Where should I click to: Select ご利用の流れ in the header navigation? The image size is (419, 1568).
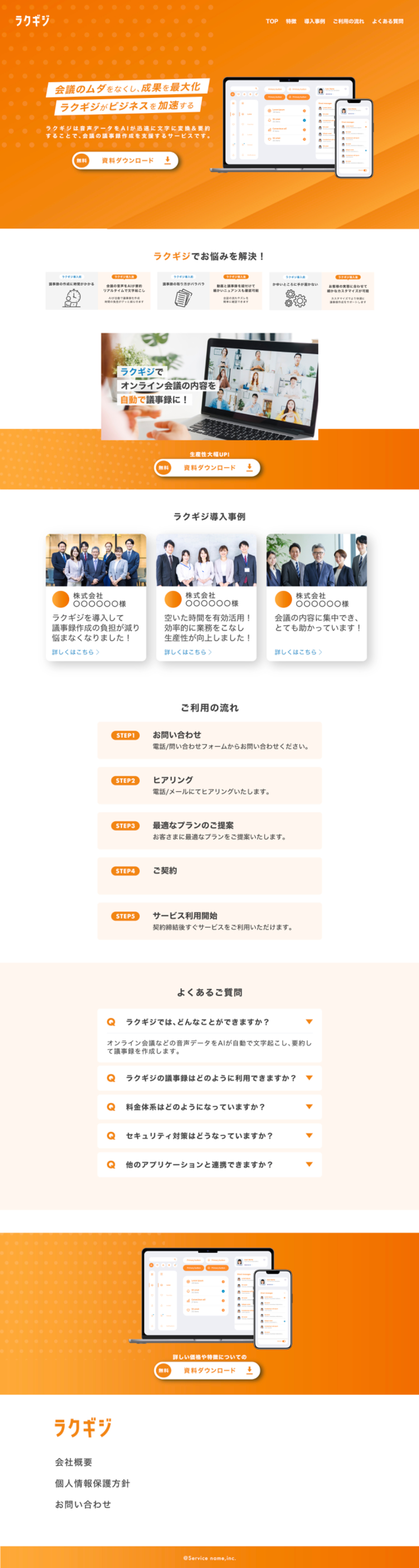[348, 21]
